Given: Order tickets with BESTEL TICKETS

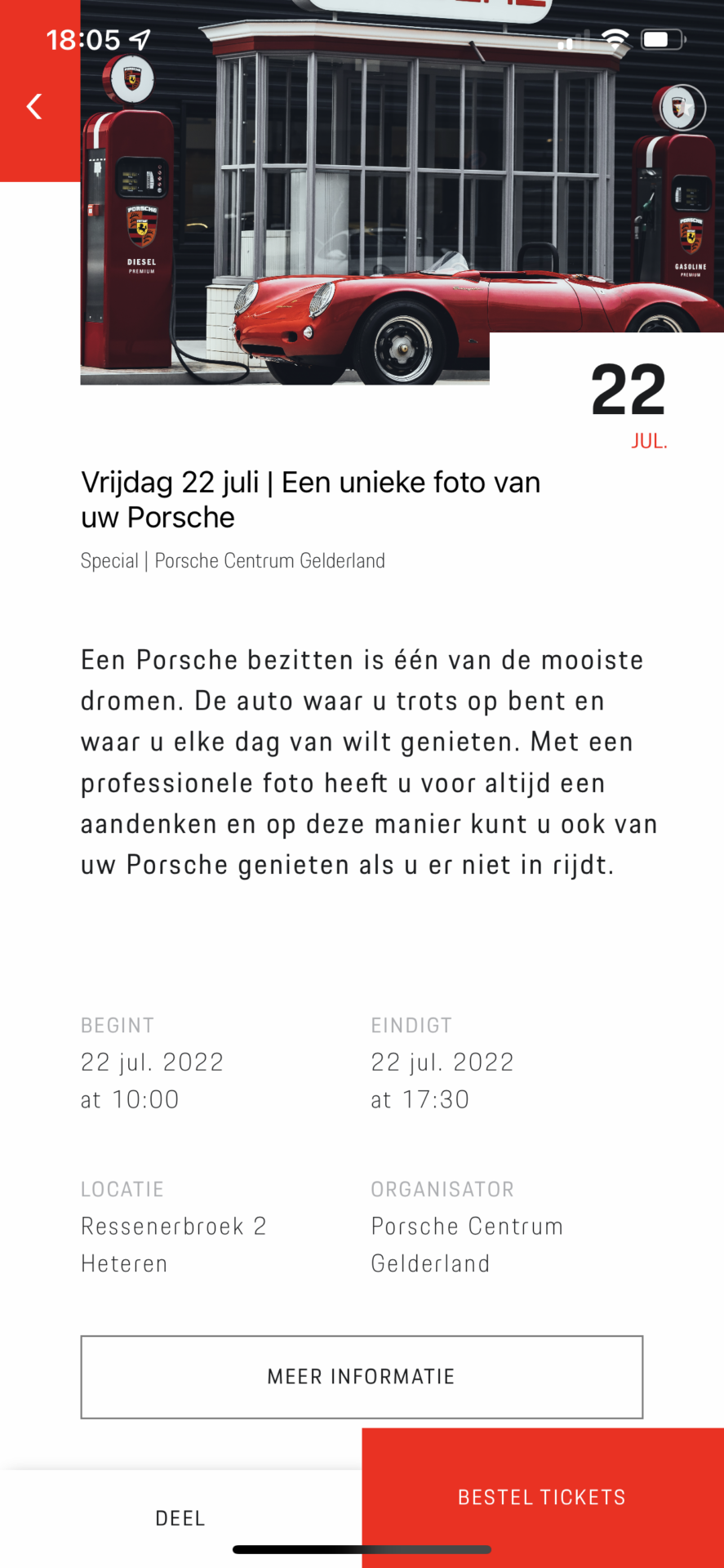Looking at the screenshot, I should [543, 1497].
